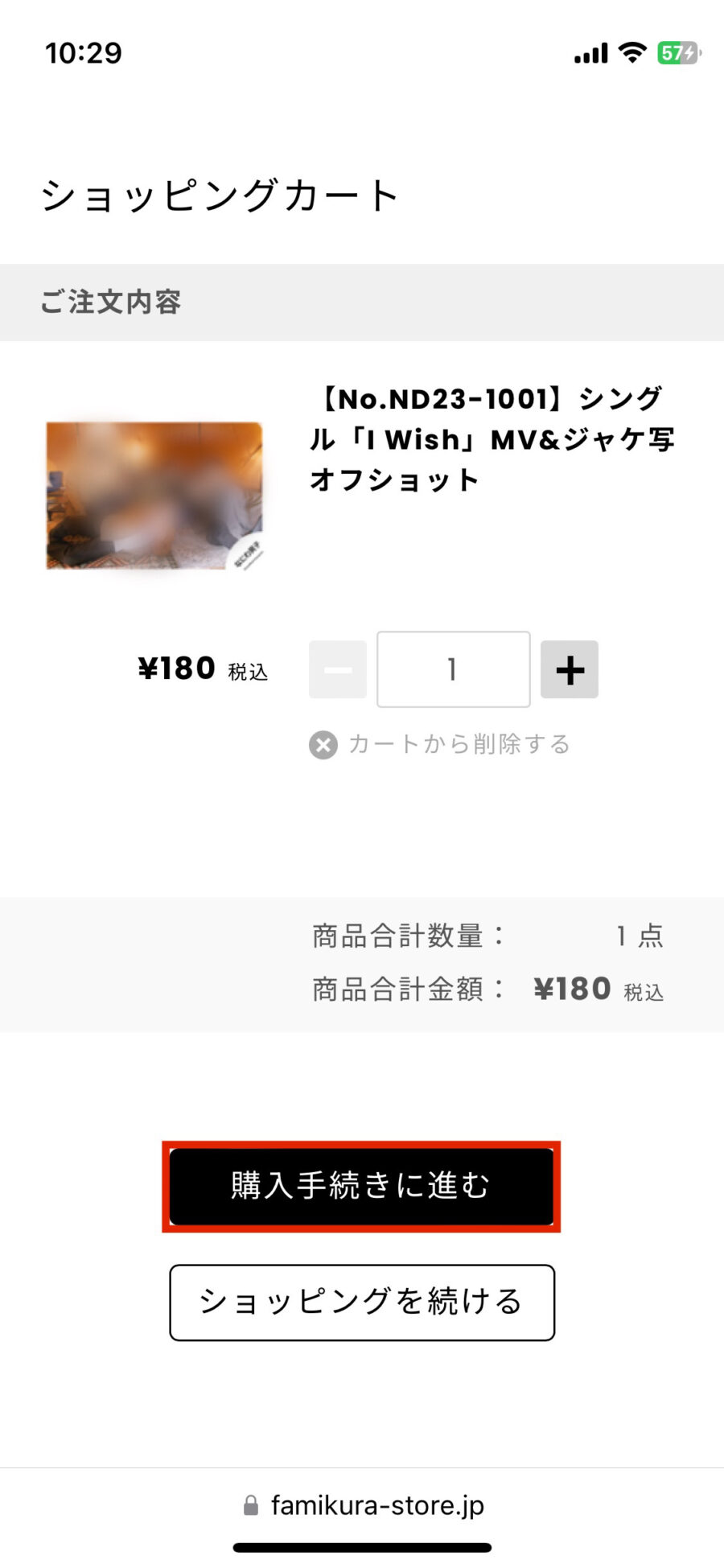Tap 購入手続きに進む to proceed to checkout
This screenshot has width=724, height=1568.
coord(361,1186)
